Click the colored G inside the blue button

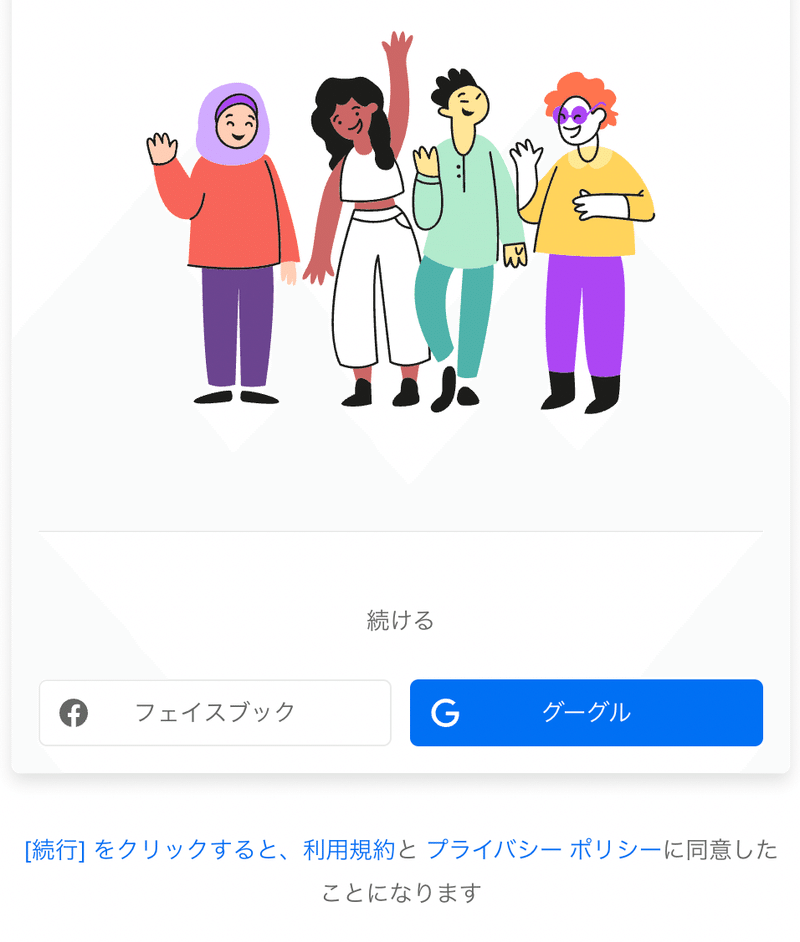click(x=448, y=713)
